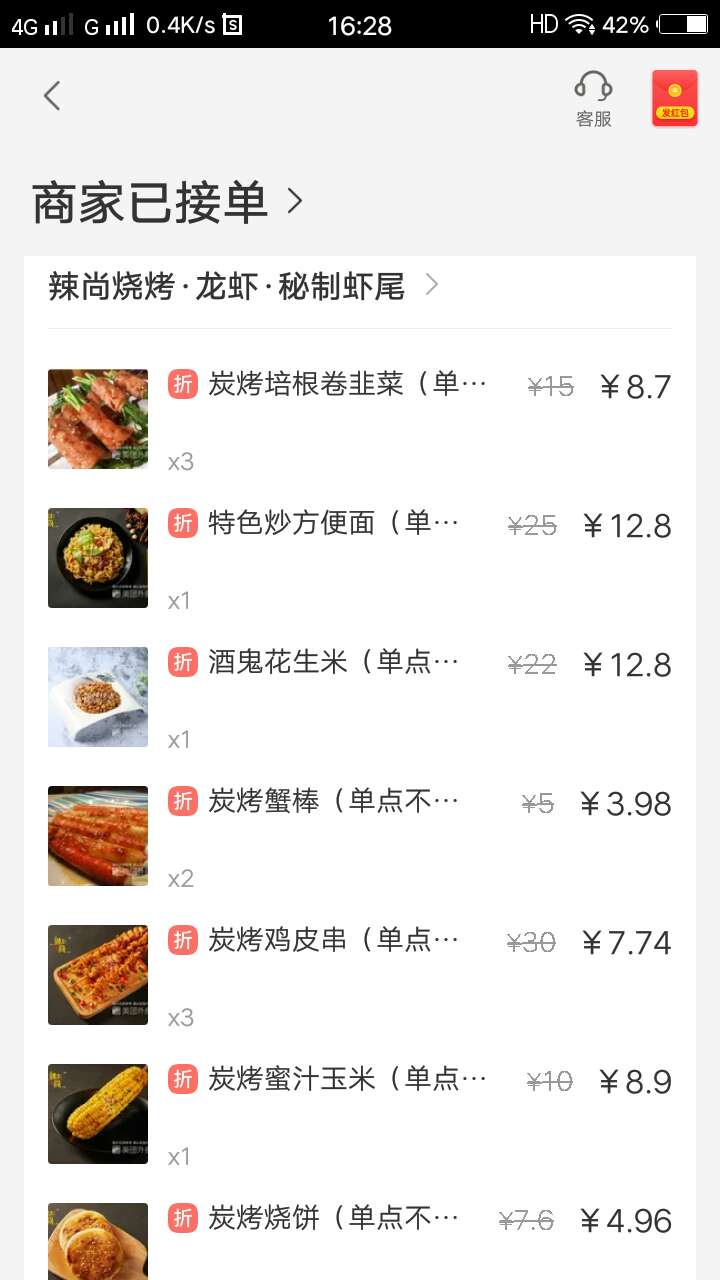Open the 特色炒方便面 item
Image resolution: width=720 pixels, height=1280 pixels.
360,558
